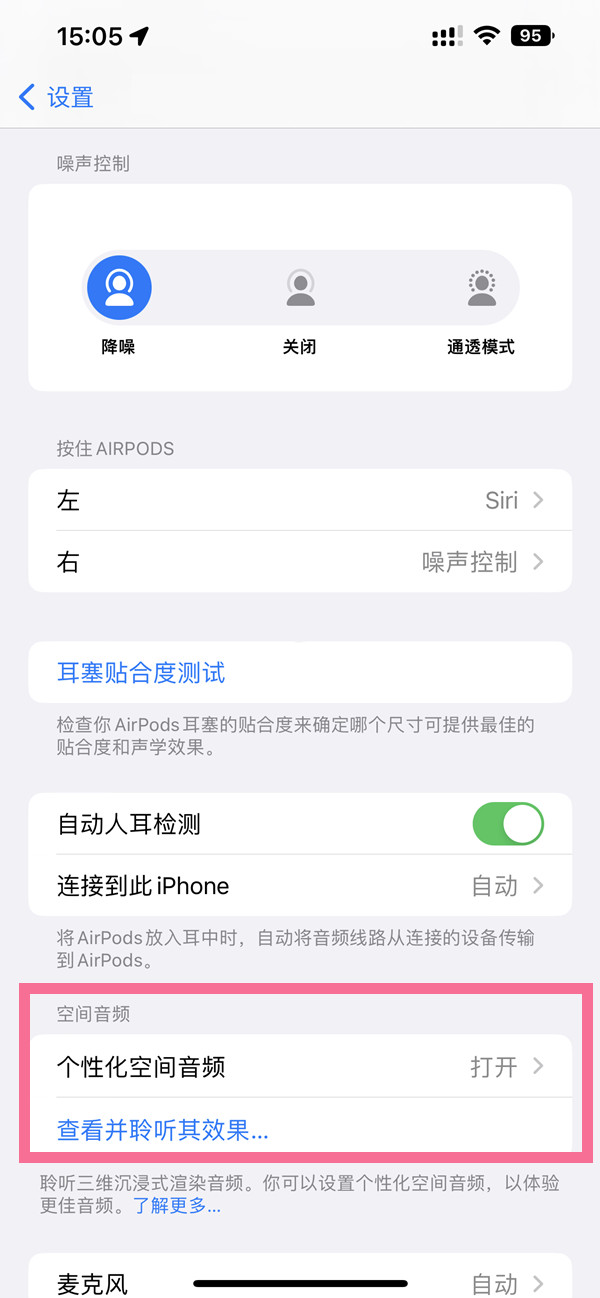600x1298 pixels.
Task: Switch noise control to 关闭
Action: [x=300, y=289]
